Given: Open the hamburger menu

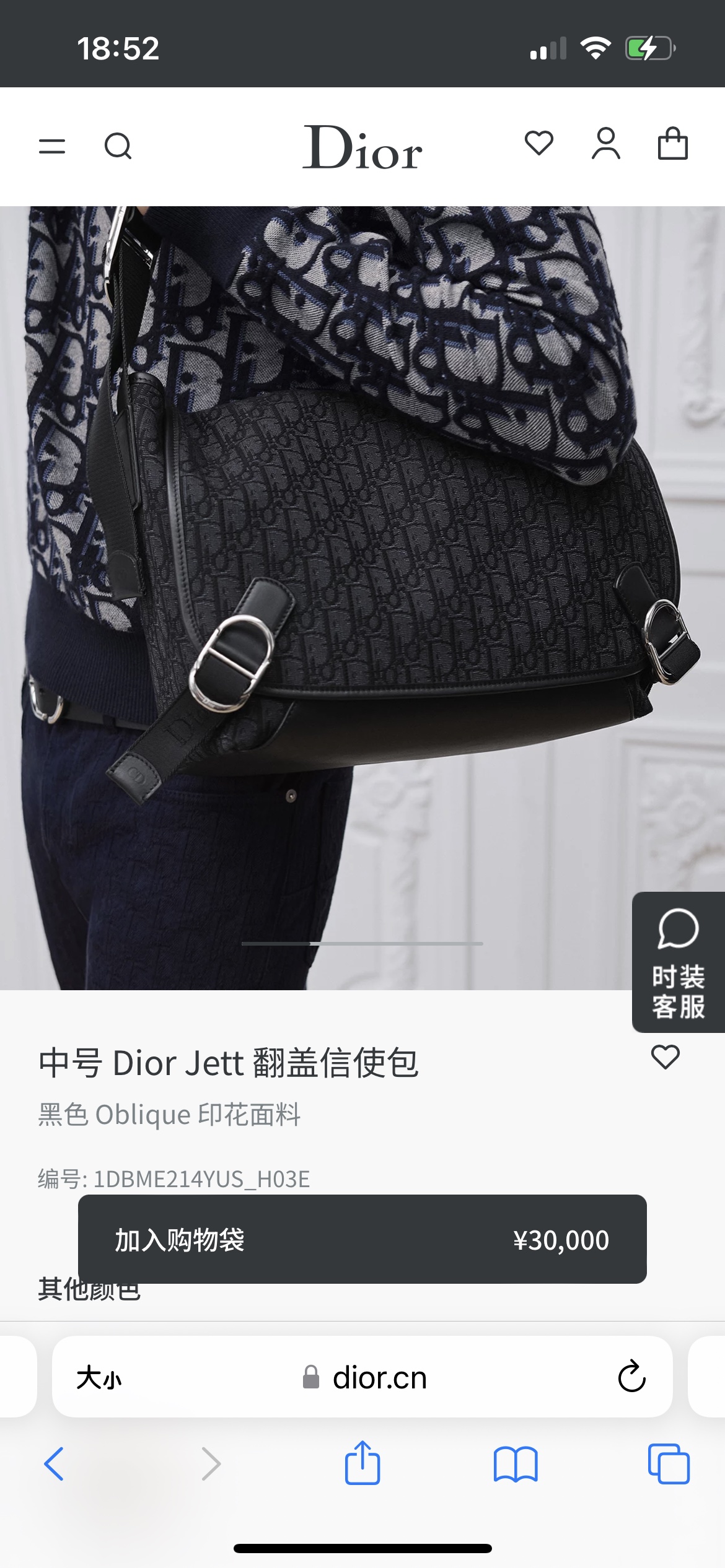Looking at the screenshot, I should pyautogui.click(x=52, y=146).
